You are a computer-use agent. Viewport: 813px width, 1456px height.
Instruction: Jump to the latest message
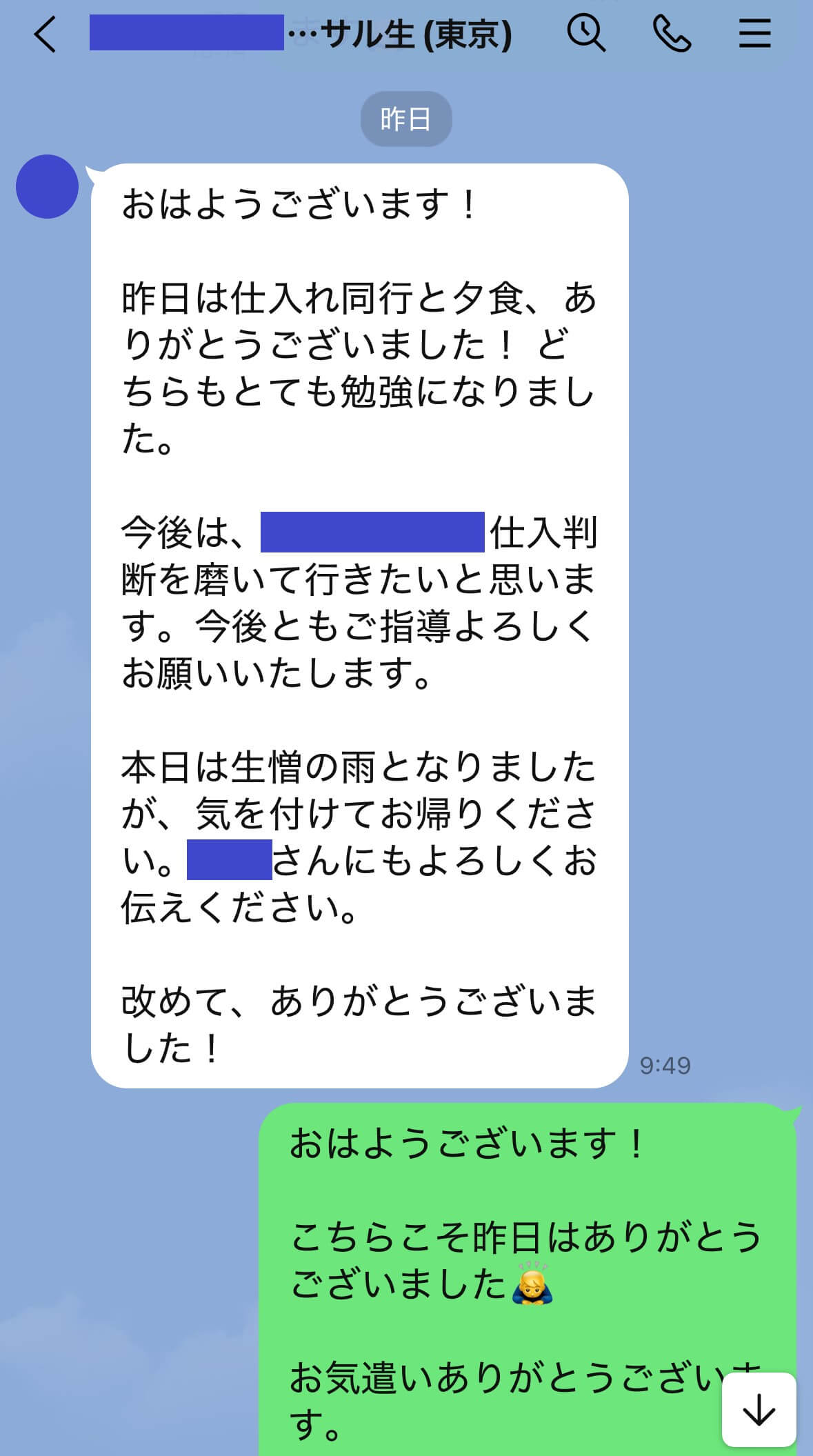759,1408
